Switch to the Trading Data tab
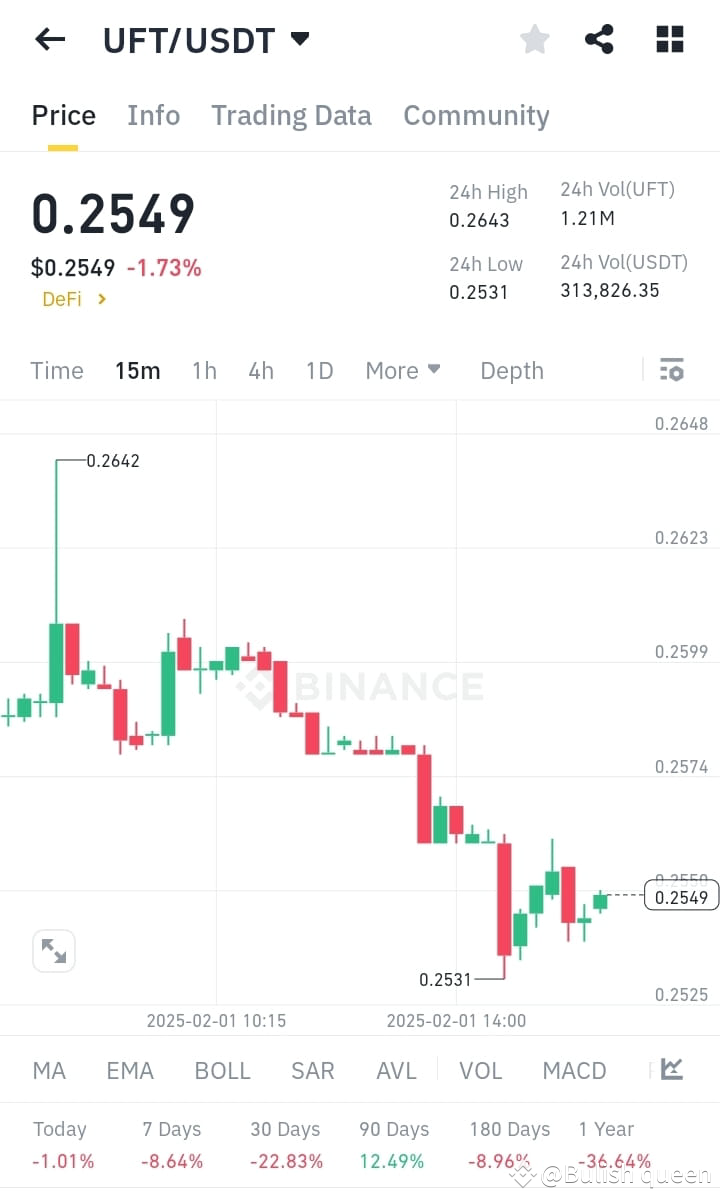The width and height of the screenshot is (720, 1197). coord(291,115)
